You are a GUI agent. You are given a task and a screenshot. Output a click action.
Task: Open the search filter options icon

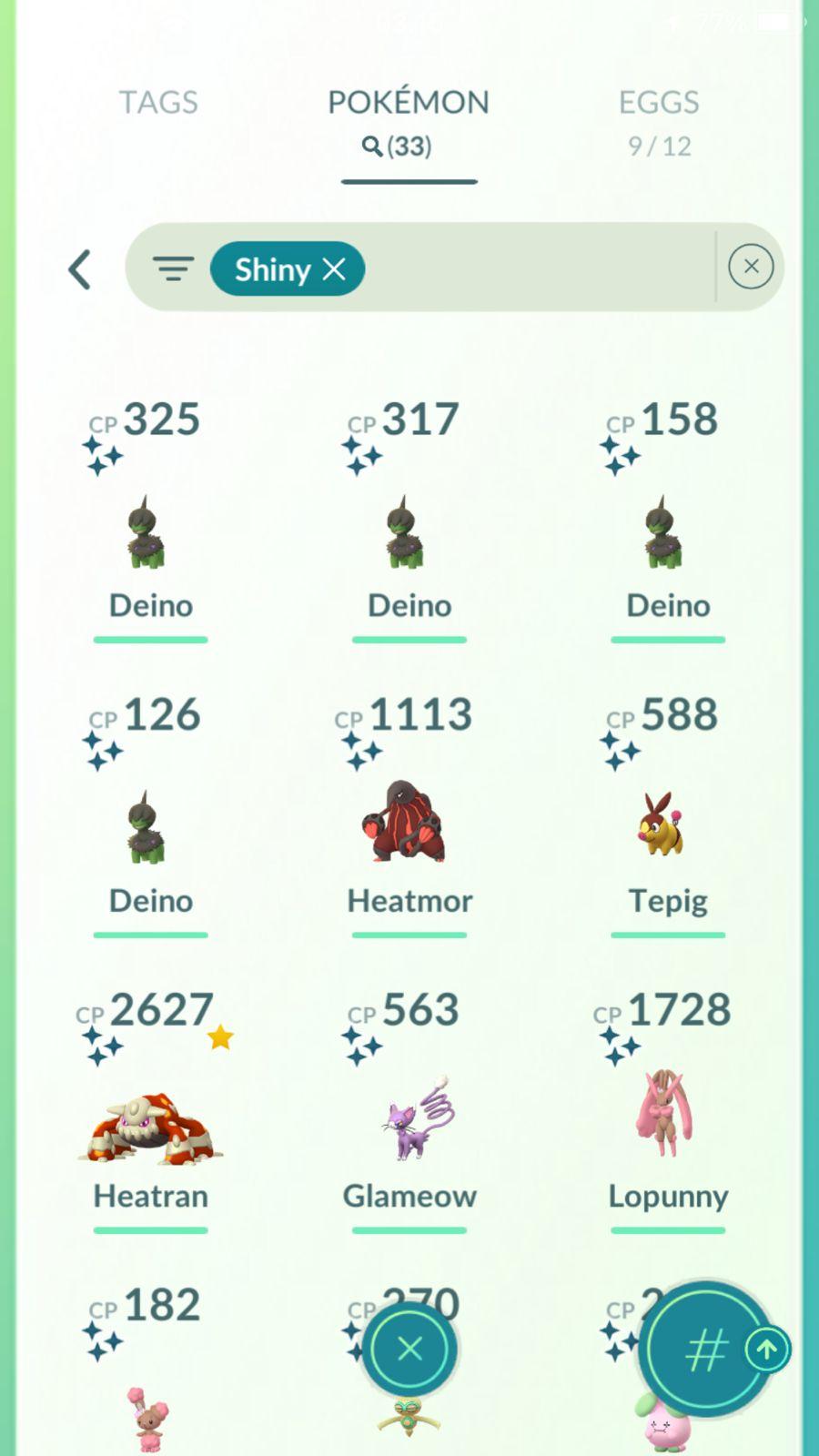pos(172,269)
